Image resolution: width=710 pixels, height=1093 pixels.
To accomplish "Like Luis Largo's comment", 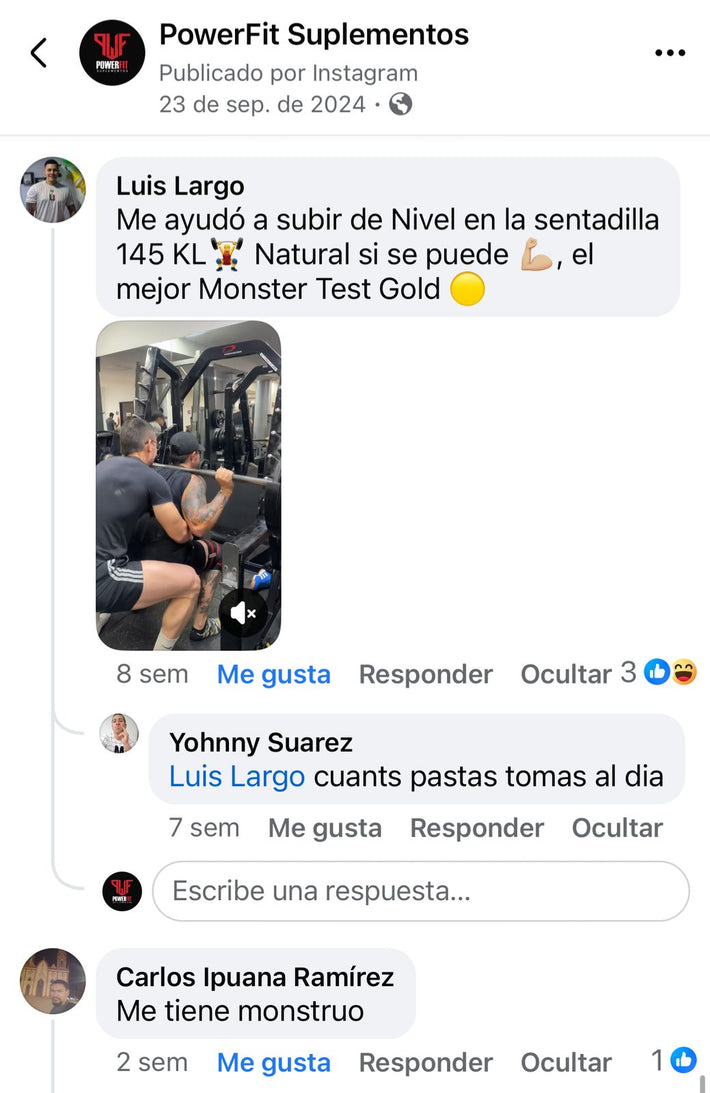I will (x=273, y=675).
